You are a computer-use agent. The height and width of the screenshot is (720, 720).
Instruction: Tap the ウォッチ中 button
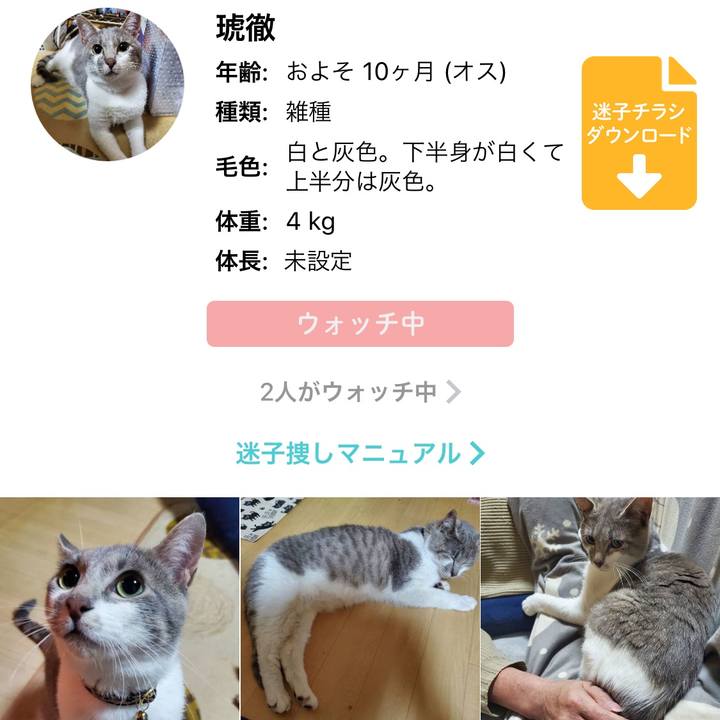[360, 324]
